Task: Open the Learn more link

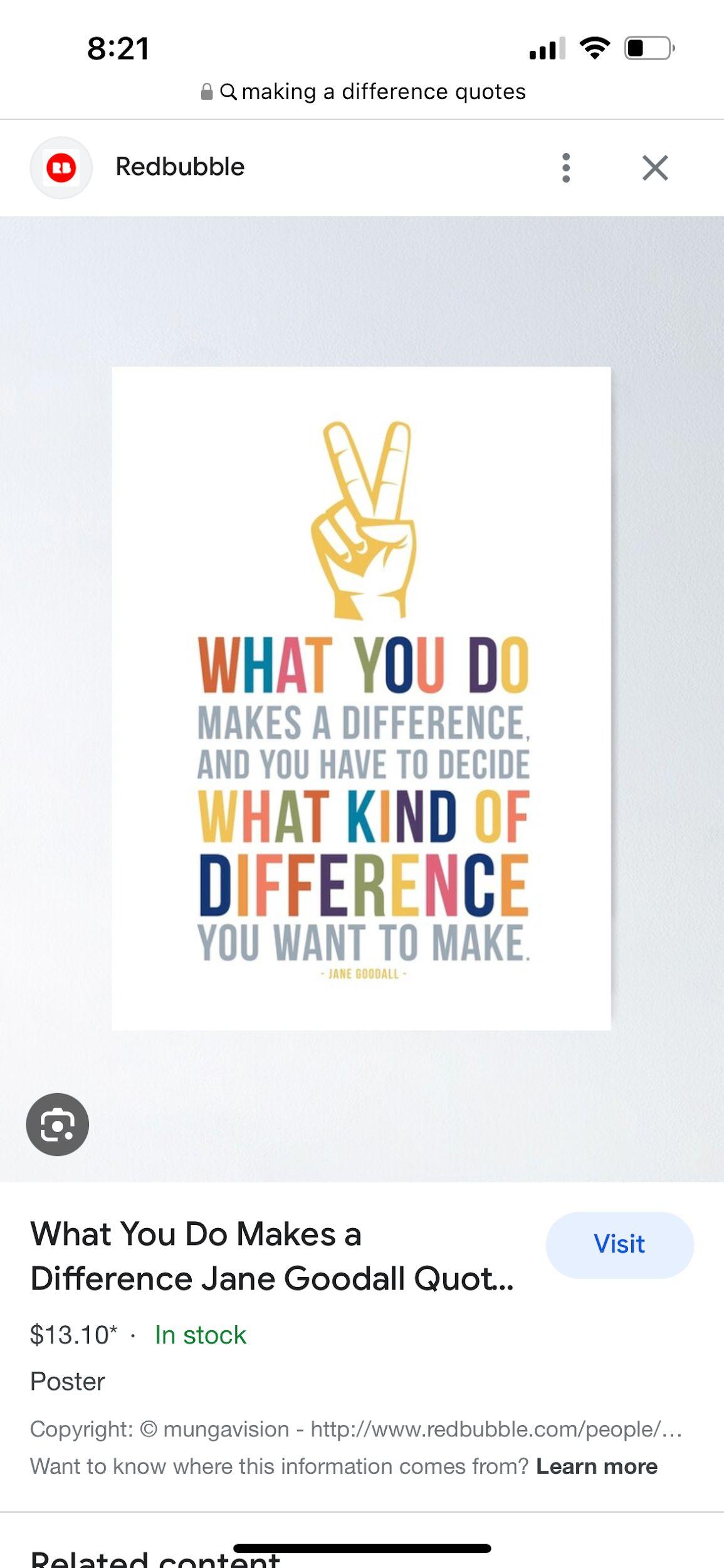Action: point(596,1466)
